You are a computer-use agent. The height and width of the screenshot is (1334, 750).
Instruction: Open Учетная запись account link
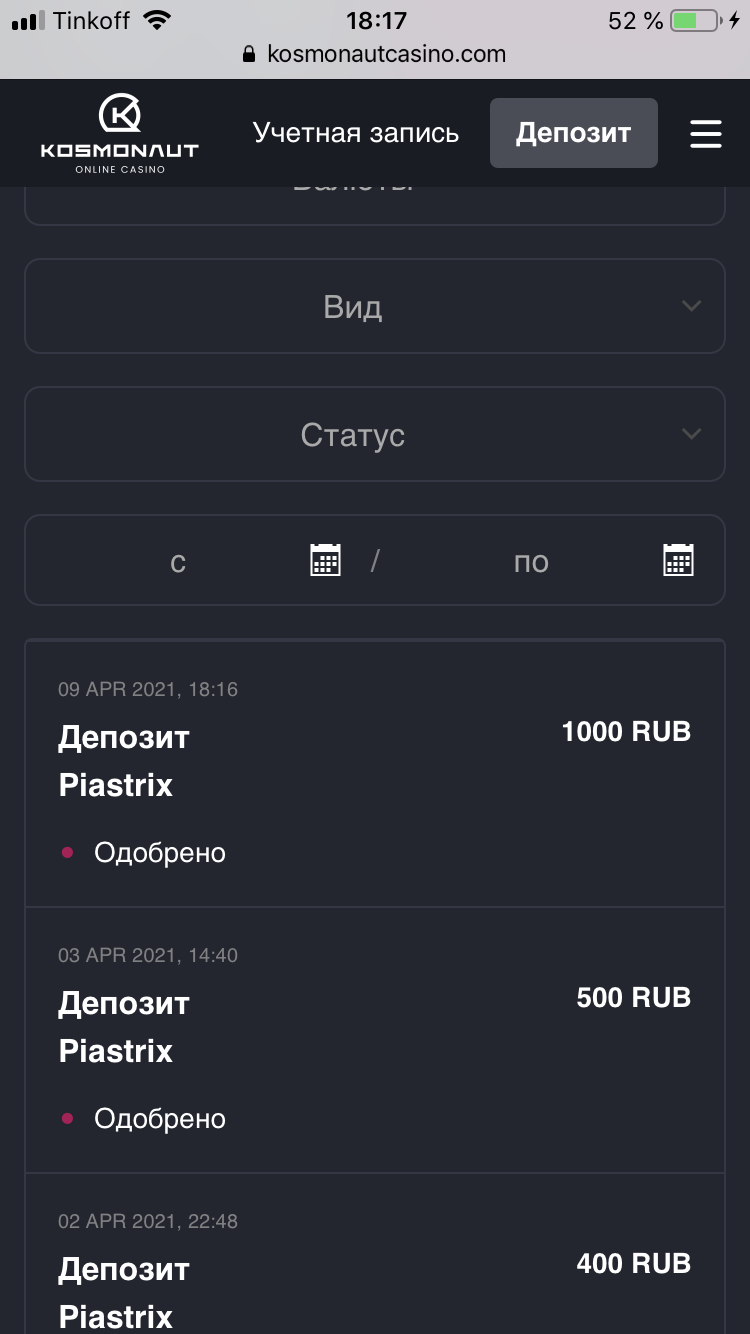coord(356,133)
